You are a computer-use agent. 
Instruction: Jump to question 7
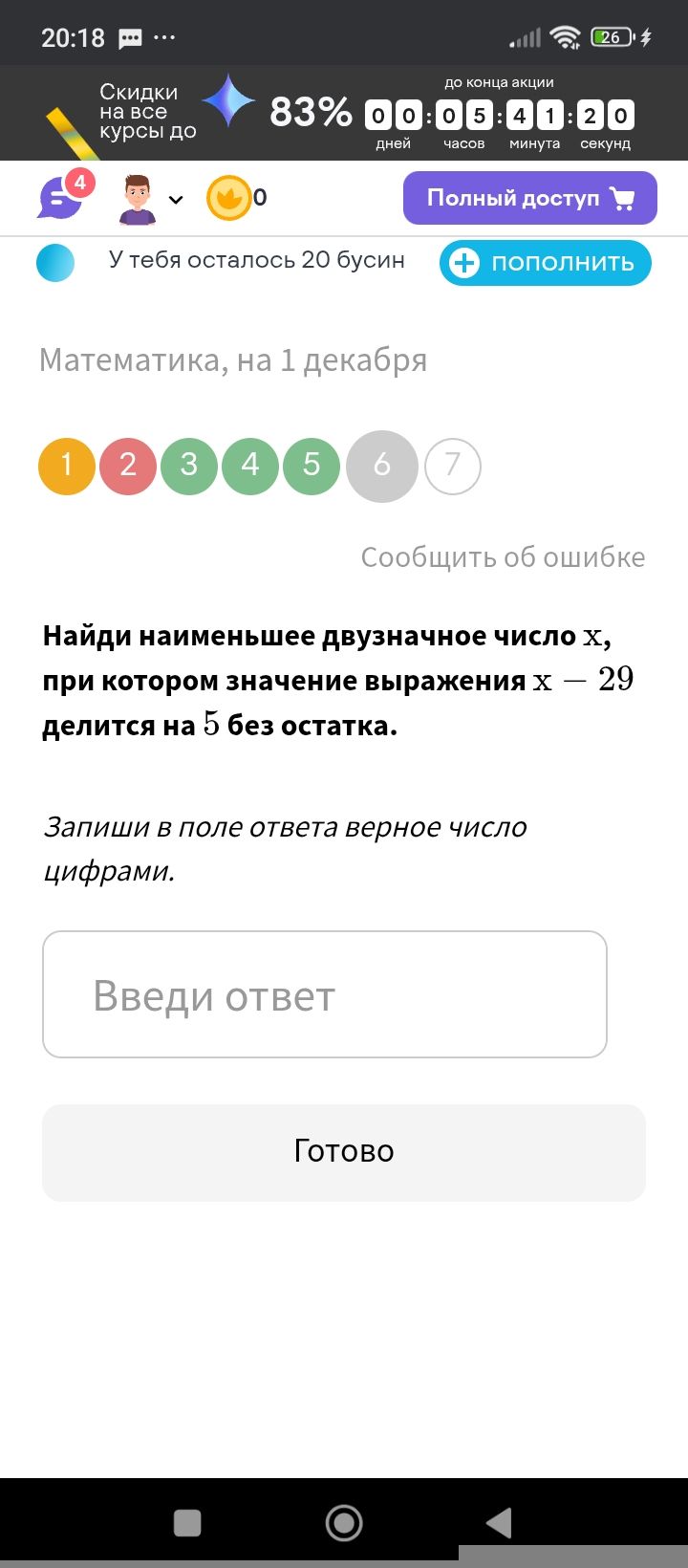452,466
